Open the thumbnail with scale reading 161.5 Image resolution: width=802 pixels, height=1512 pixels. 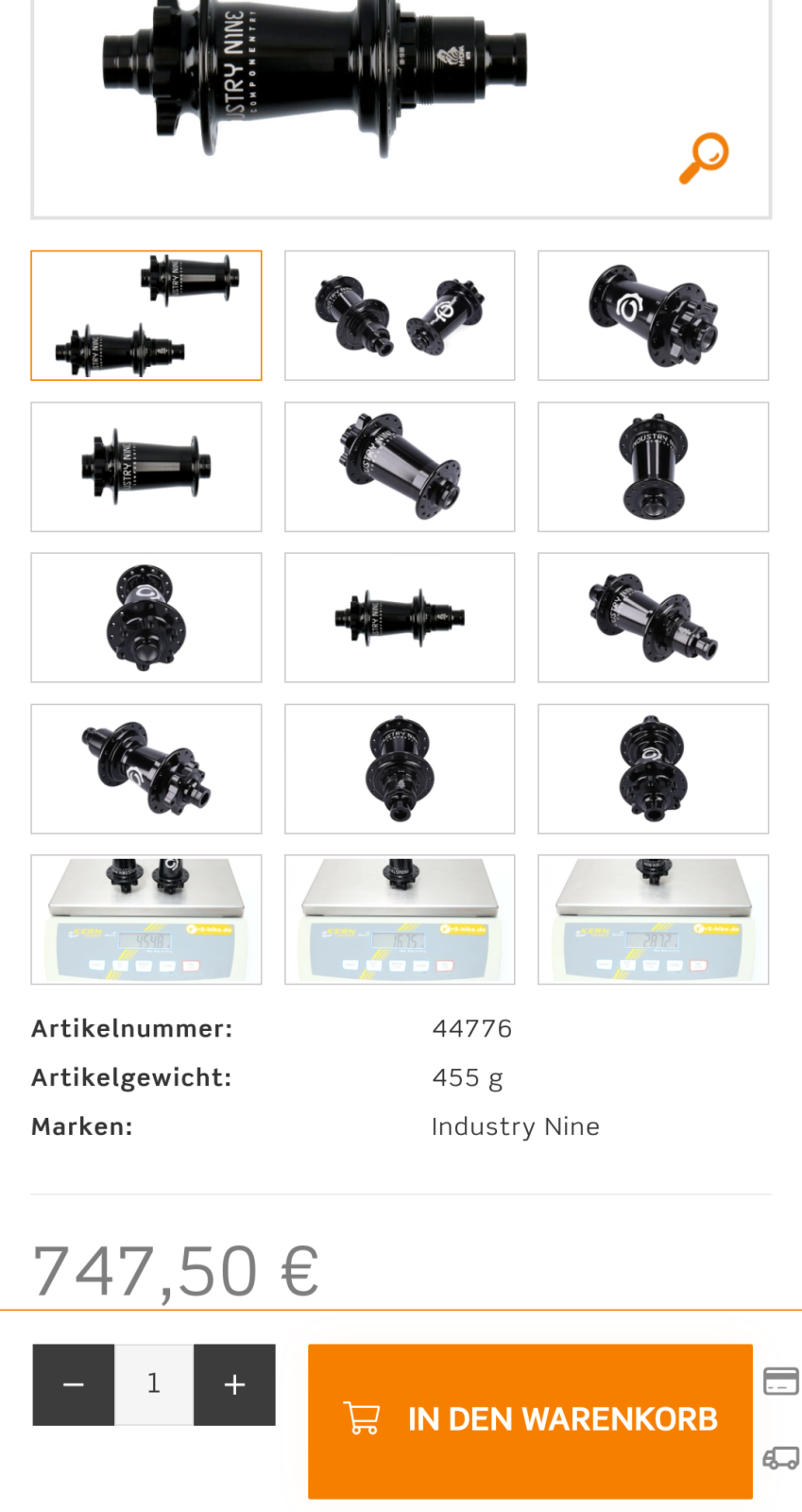pos(400,919)
